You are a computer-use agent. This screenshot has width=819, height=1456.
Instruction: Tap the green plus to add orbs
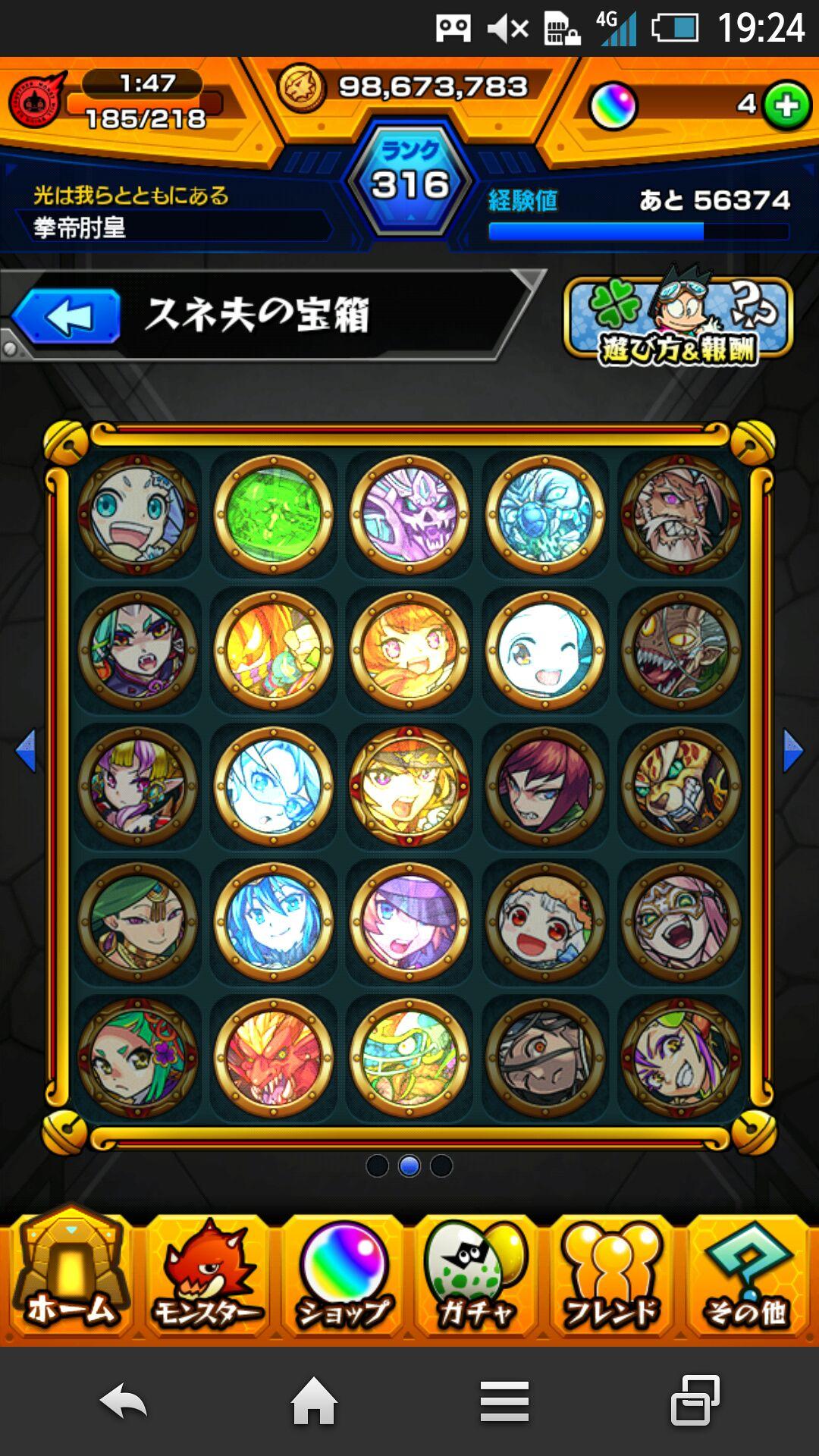pos(786,105)
